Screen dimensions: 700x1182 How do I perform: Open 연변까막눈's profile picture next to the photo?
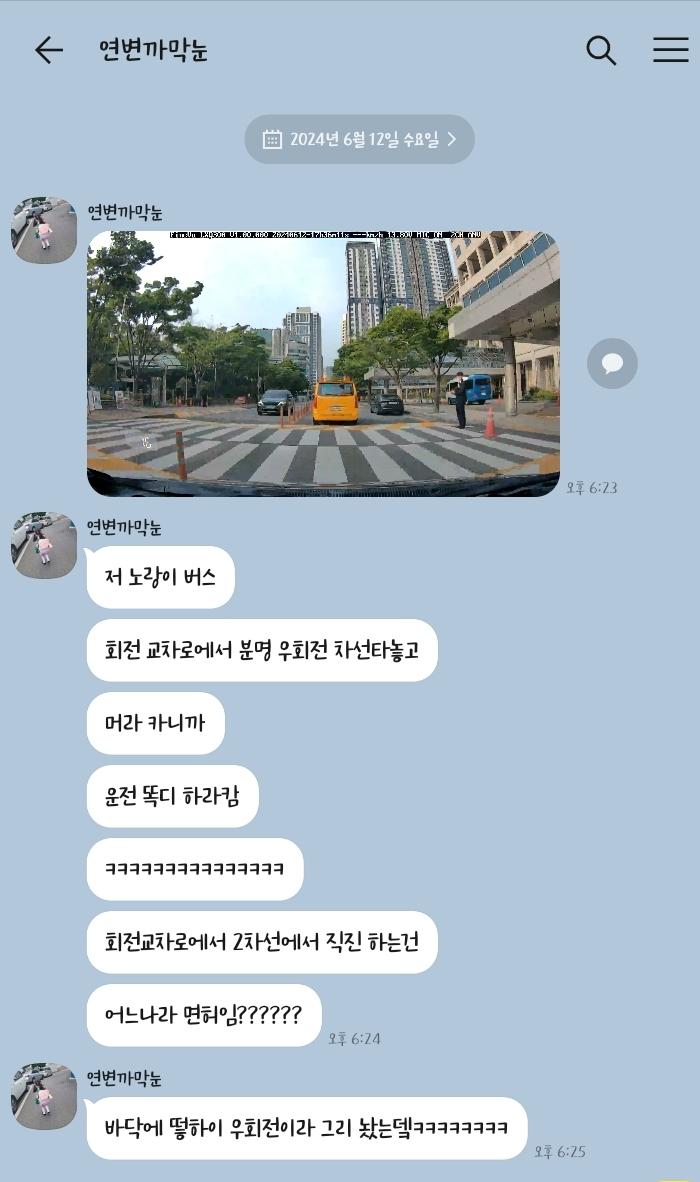[x=44, y=230]
